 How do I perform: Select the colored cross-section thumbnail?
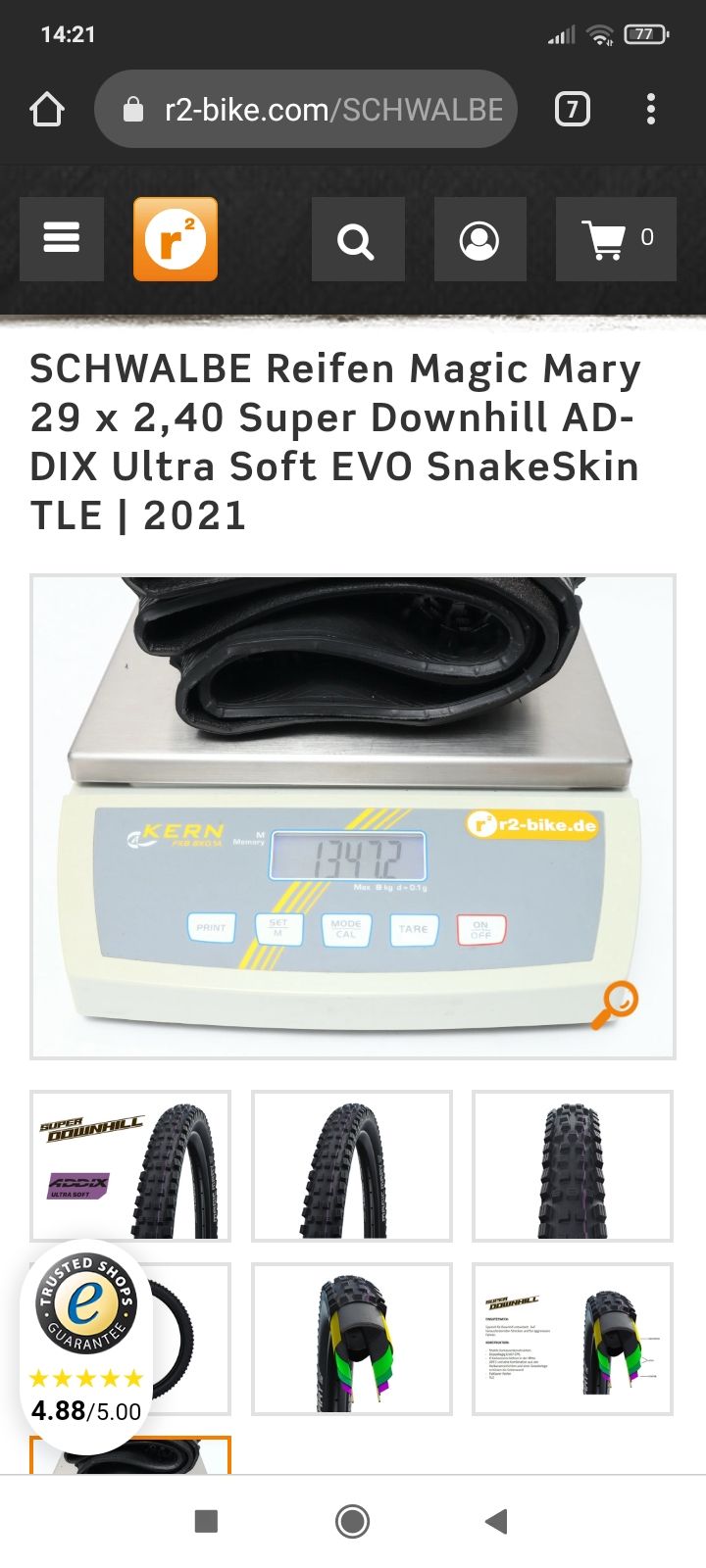tap(352, 1339)
